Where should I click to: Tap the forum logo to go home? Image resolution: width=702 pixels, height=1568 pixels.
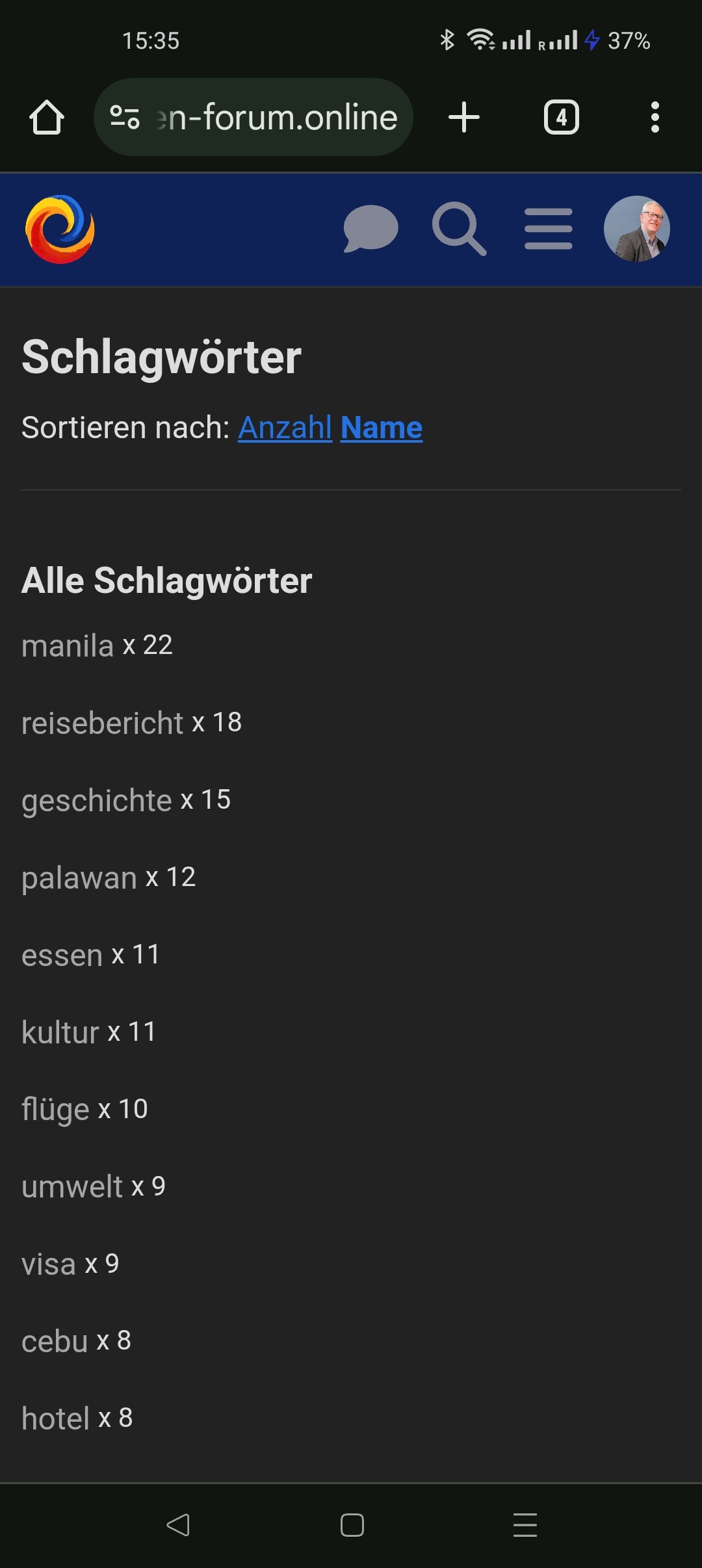click(60, 229)
